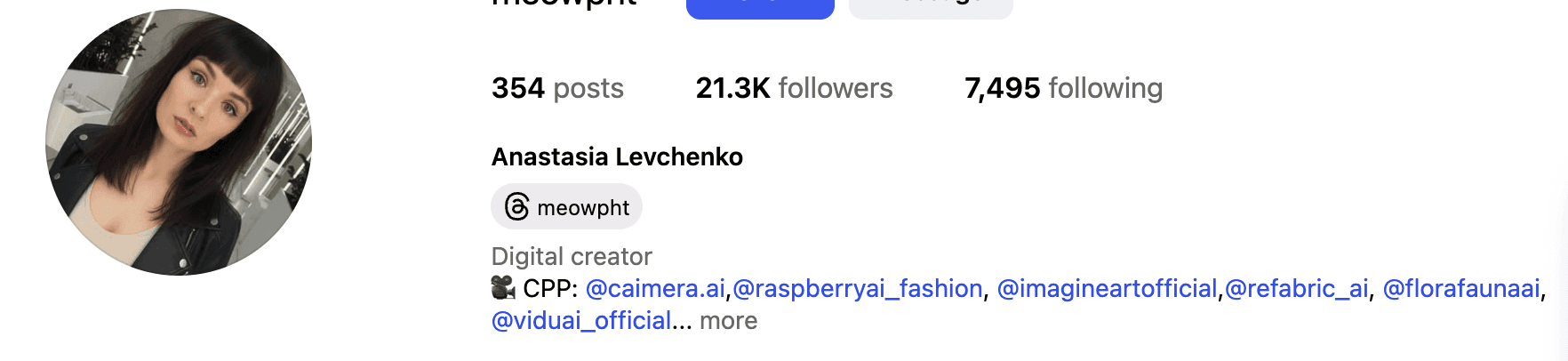Tap the gray button beside the username

click(931, 9)
